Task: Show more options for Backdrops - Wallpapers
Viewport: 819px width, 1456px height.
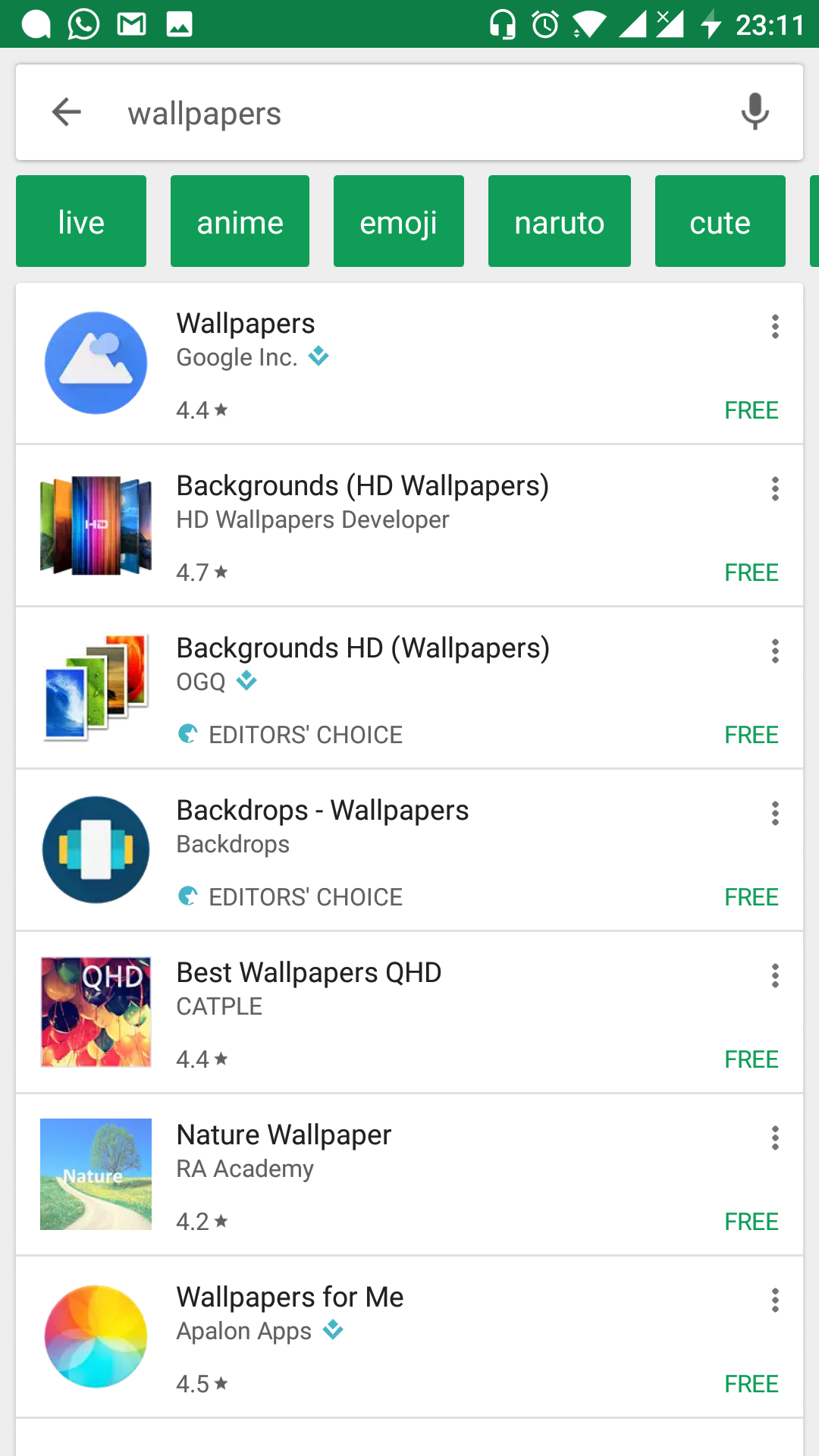Action: (775, 814)
